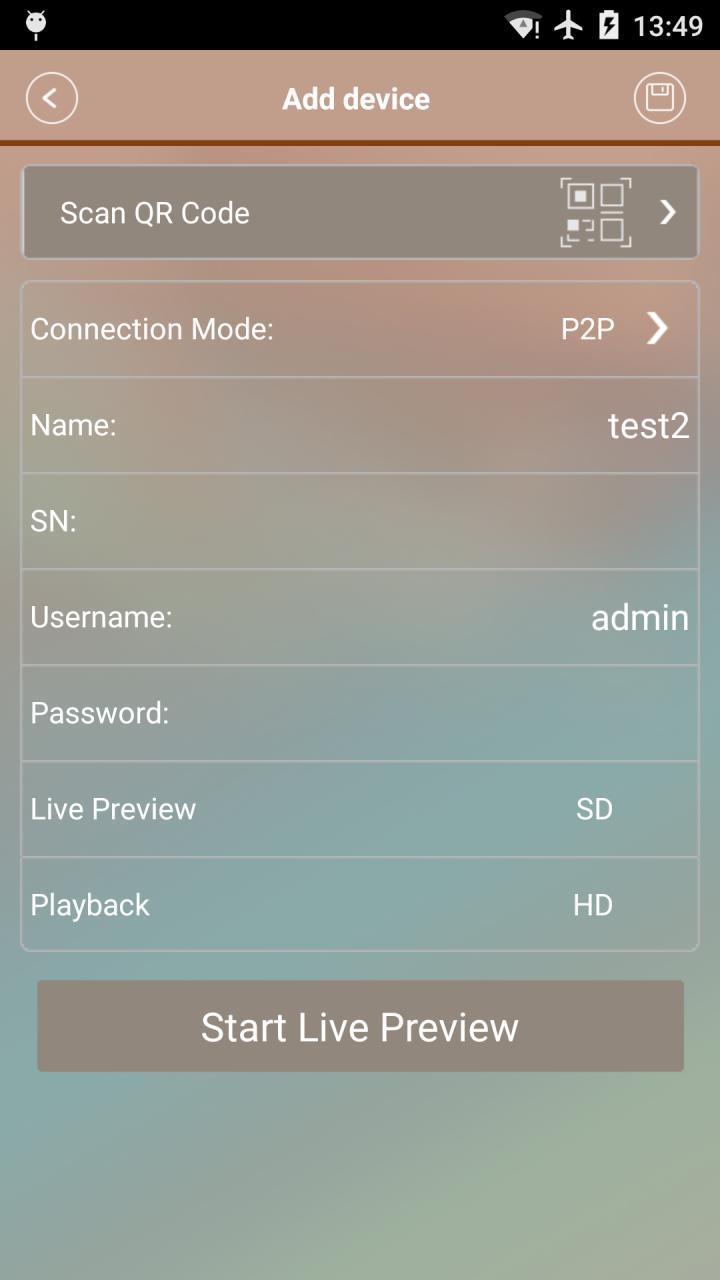The width and height of the screenshot is (720, 1280).
Task: Edit the Name field showing test2
Action: [500, 426]
